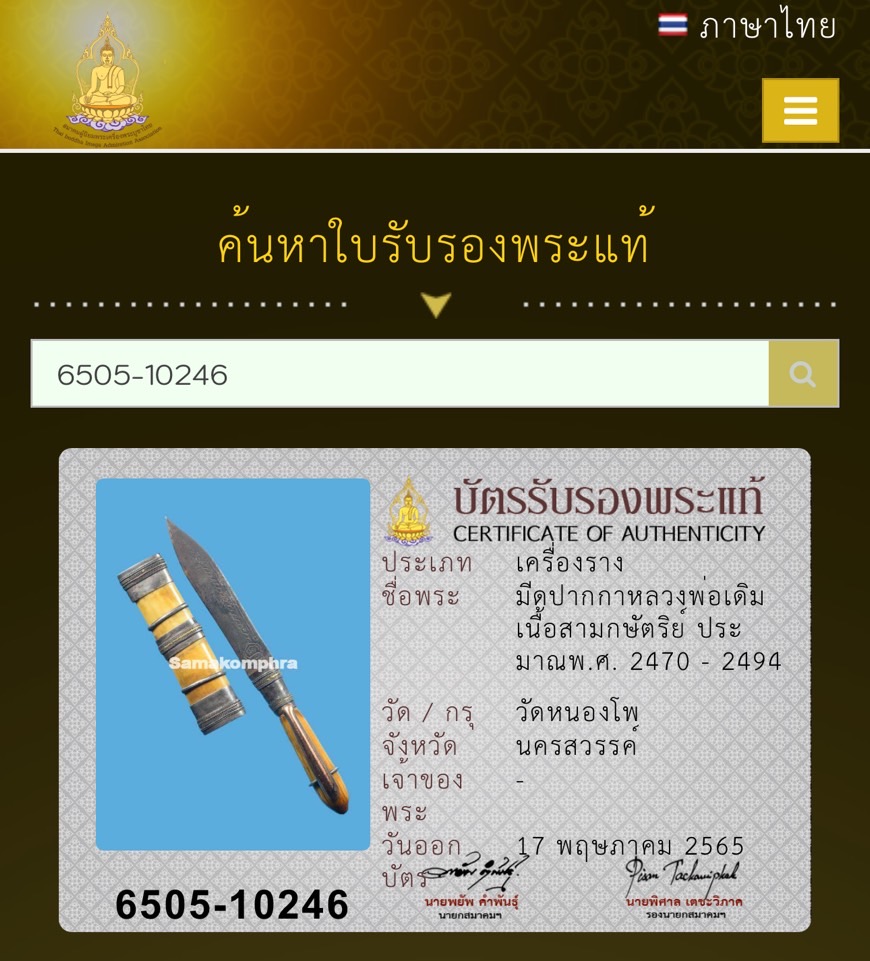Open the hamburger menu
Screen dimensions: 870x961
800,111
